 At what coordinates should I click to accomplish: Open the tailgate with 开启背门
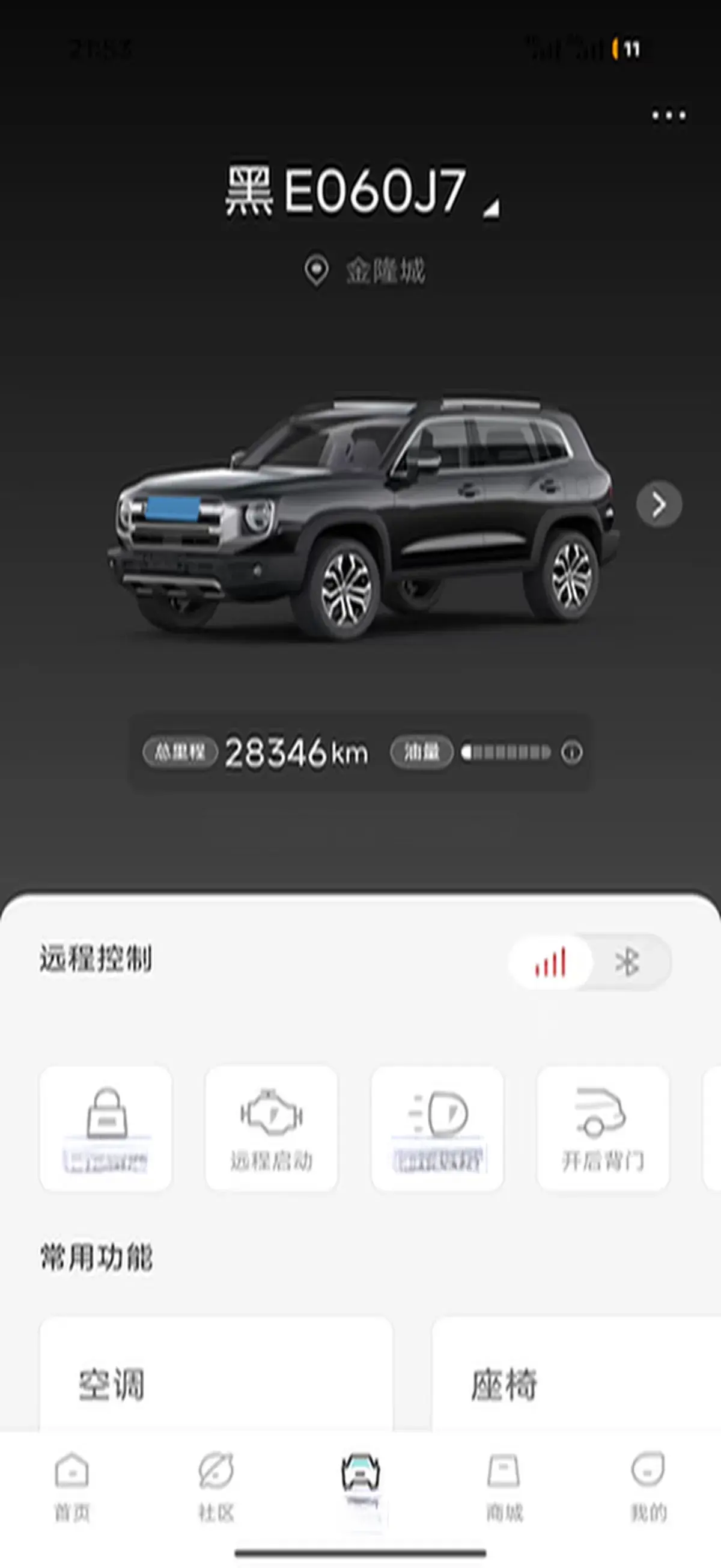pyautogui.click(x=603, y=1127)
